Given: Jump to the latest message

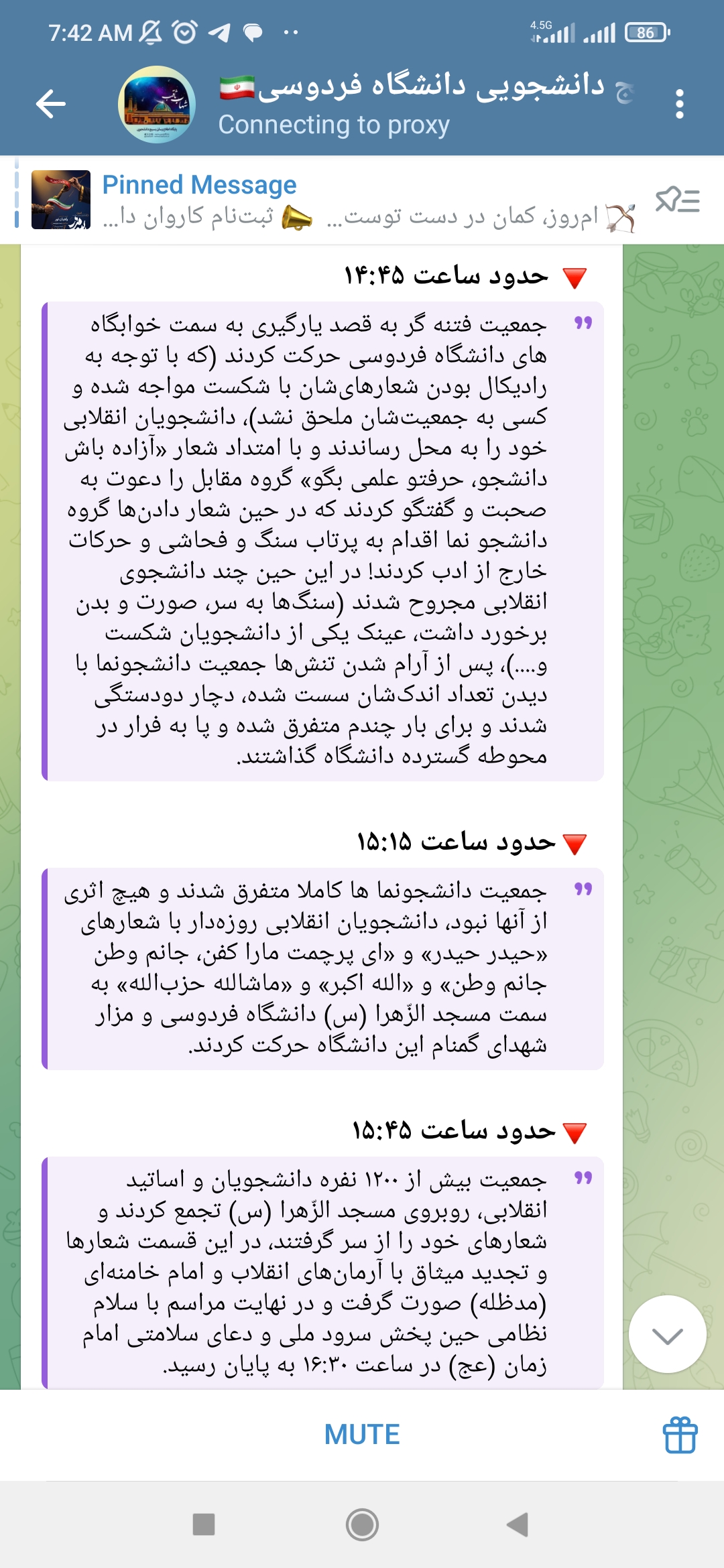Looking at the screenshot, I should click(x=667, y=1336).
